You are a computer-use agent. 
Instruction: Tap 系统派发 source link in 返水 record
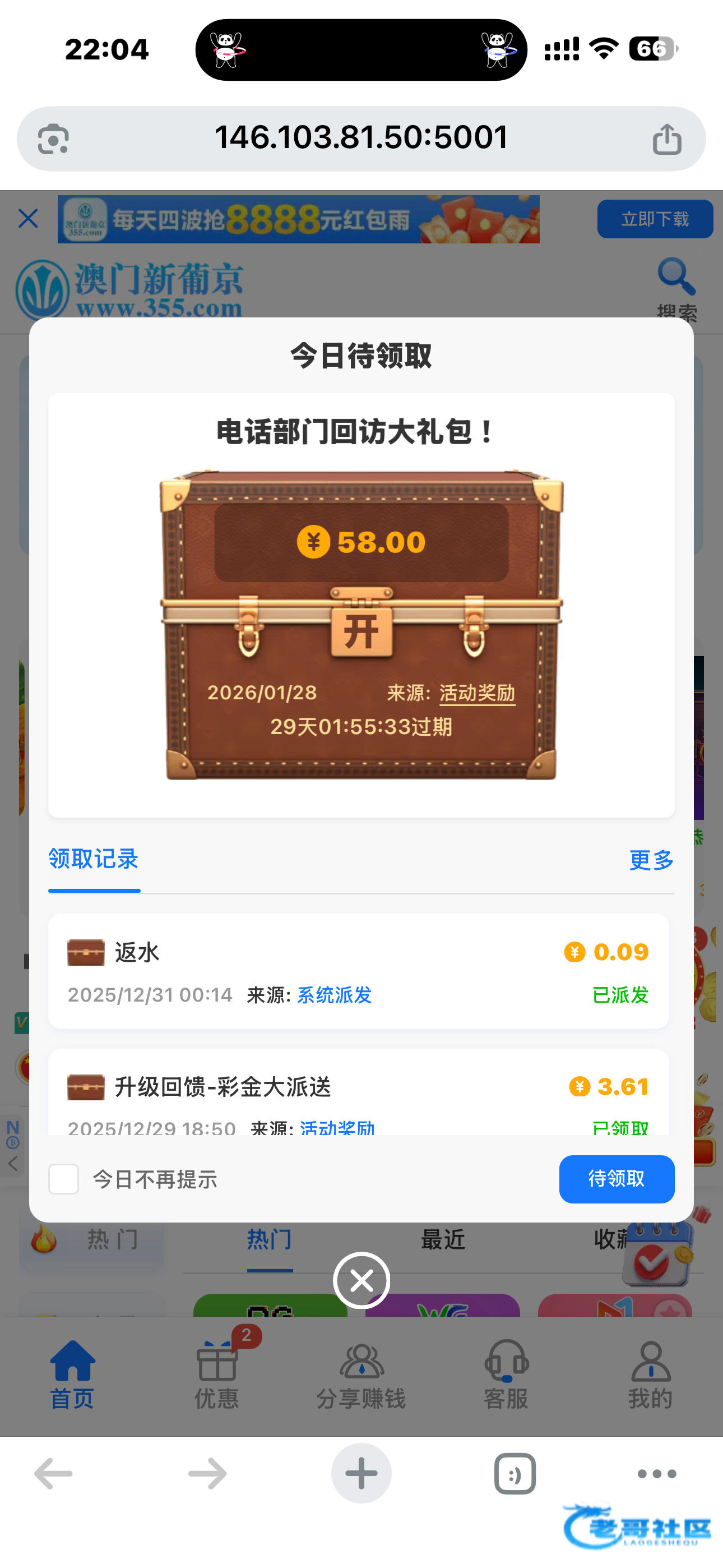pos(334,995)
